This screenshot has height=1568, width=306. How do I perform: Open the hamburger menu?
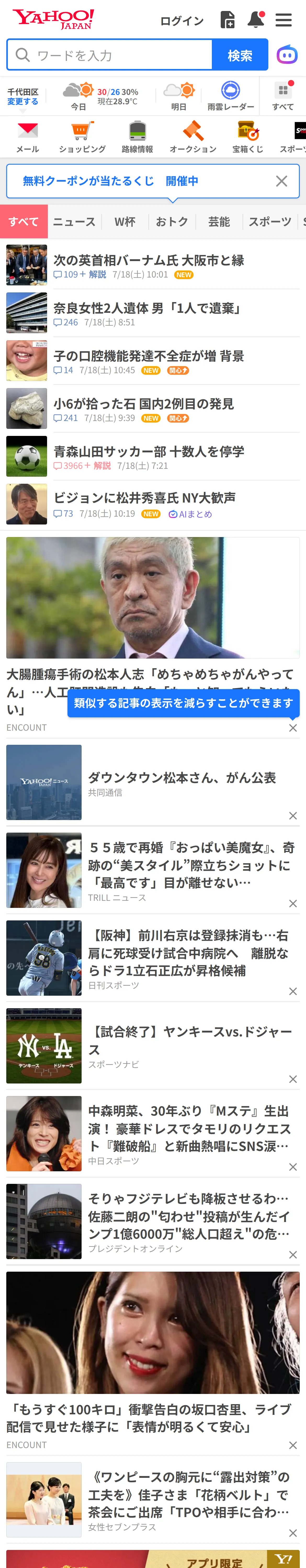(284, 20)
